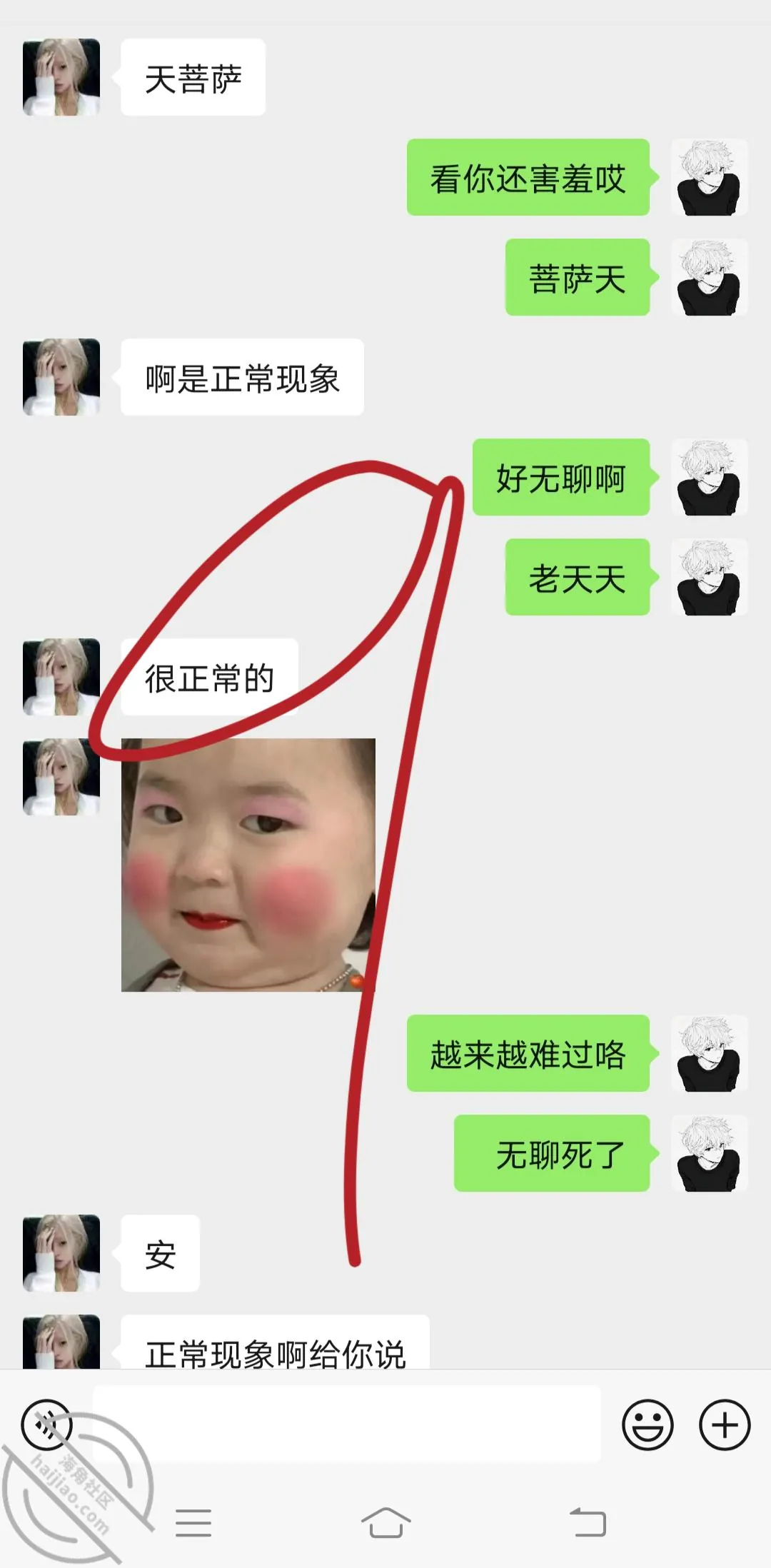Open the emoji sticker panel

pos(647,1424)
